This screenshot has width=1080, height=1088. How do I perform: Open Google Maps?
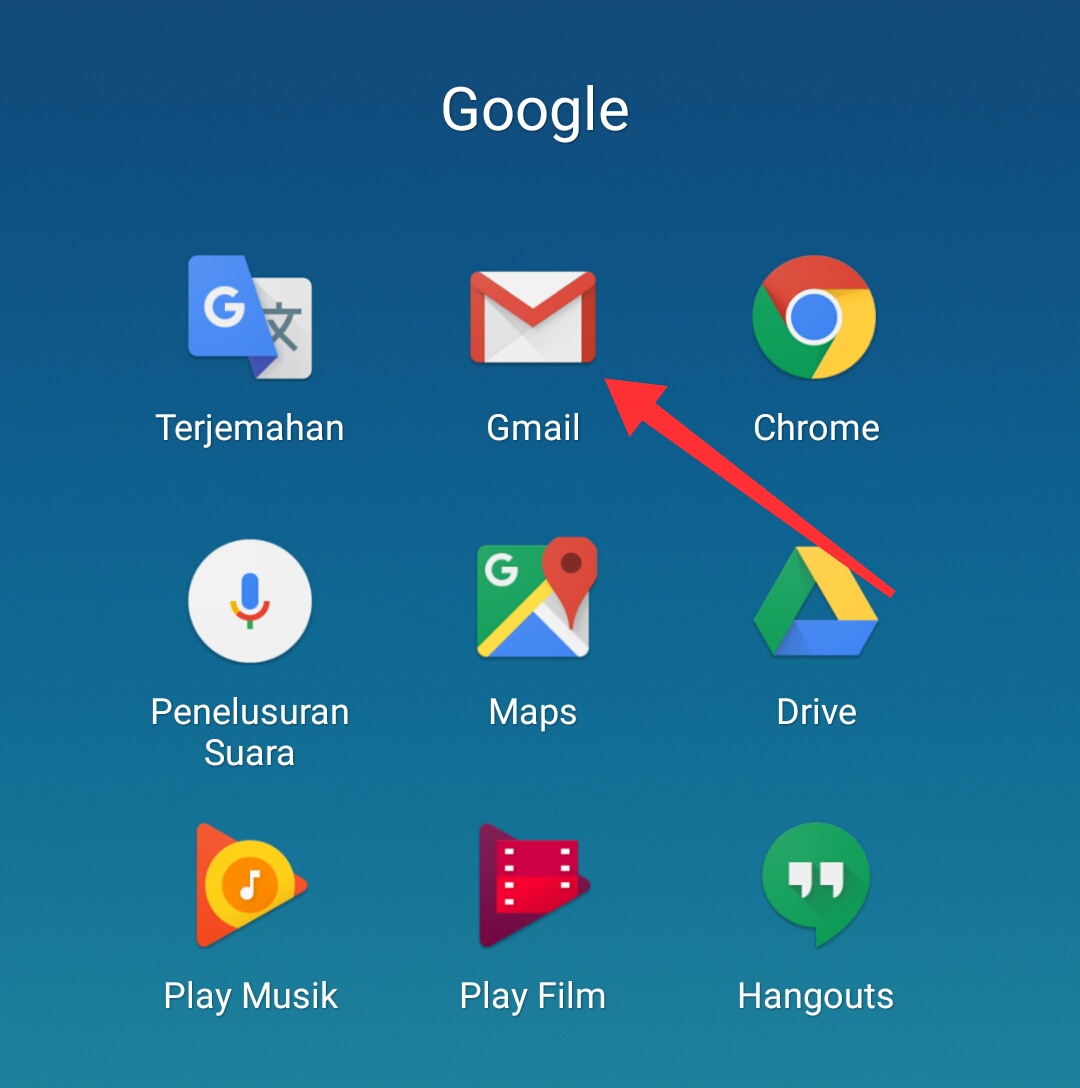click(x=533, y=600)
